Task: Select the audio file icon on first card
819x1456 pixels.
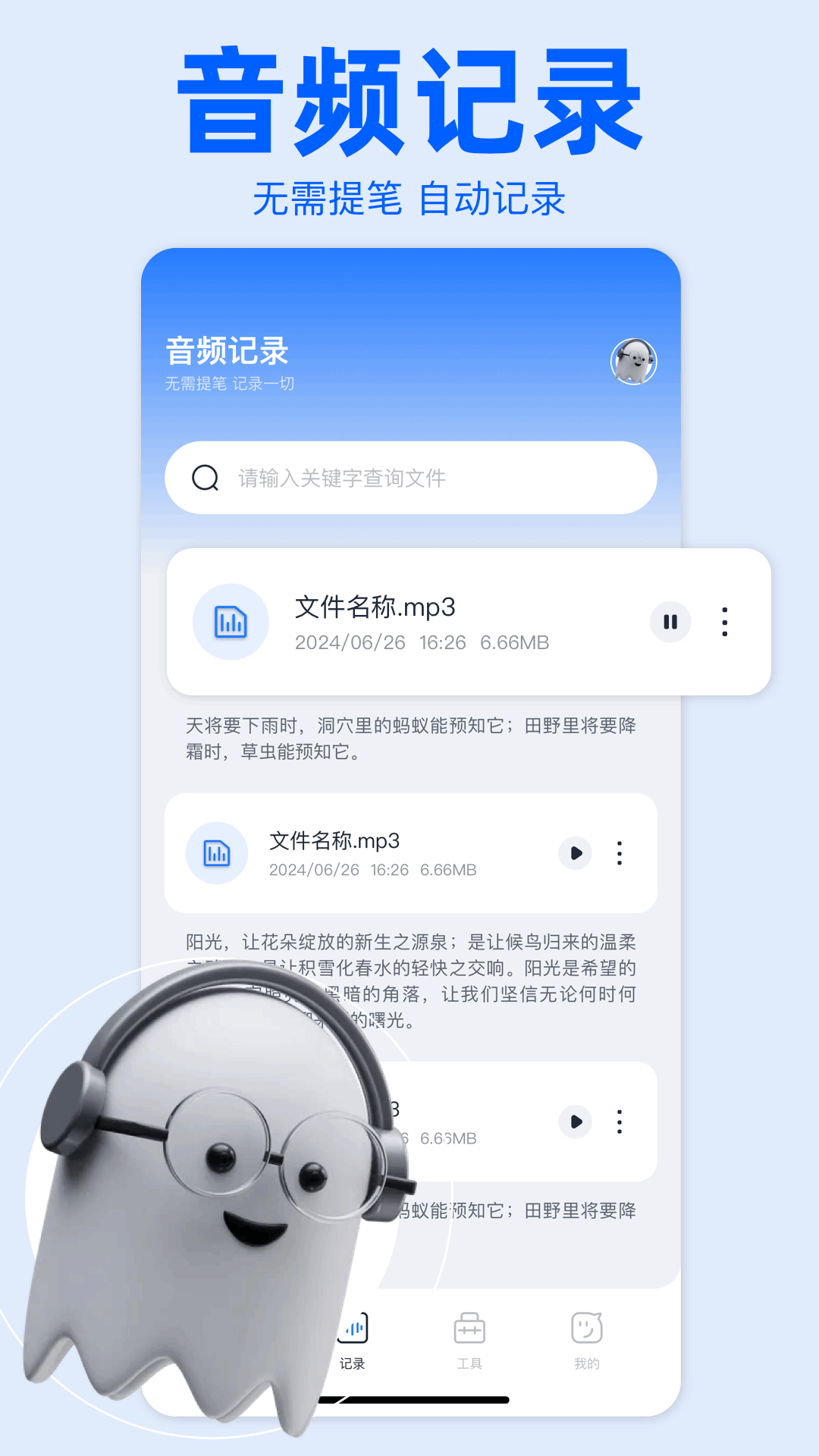Action: coord(231,621)
